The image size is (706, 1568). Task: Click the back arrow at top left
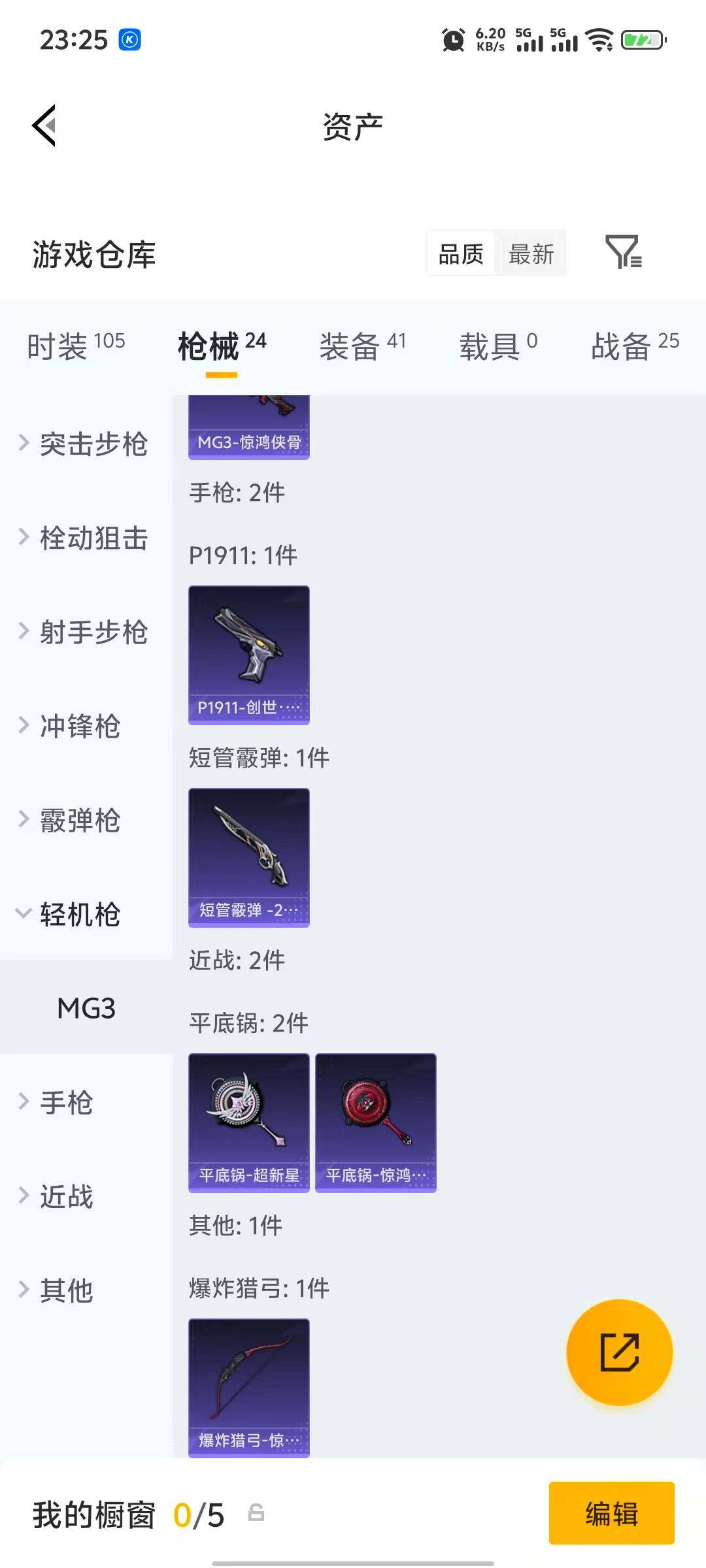[43, 125]
